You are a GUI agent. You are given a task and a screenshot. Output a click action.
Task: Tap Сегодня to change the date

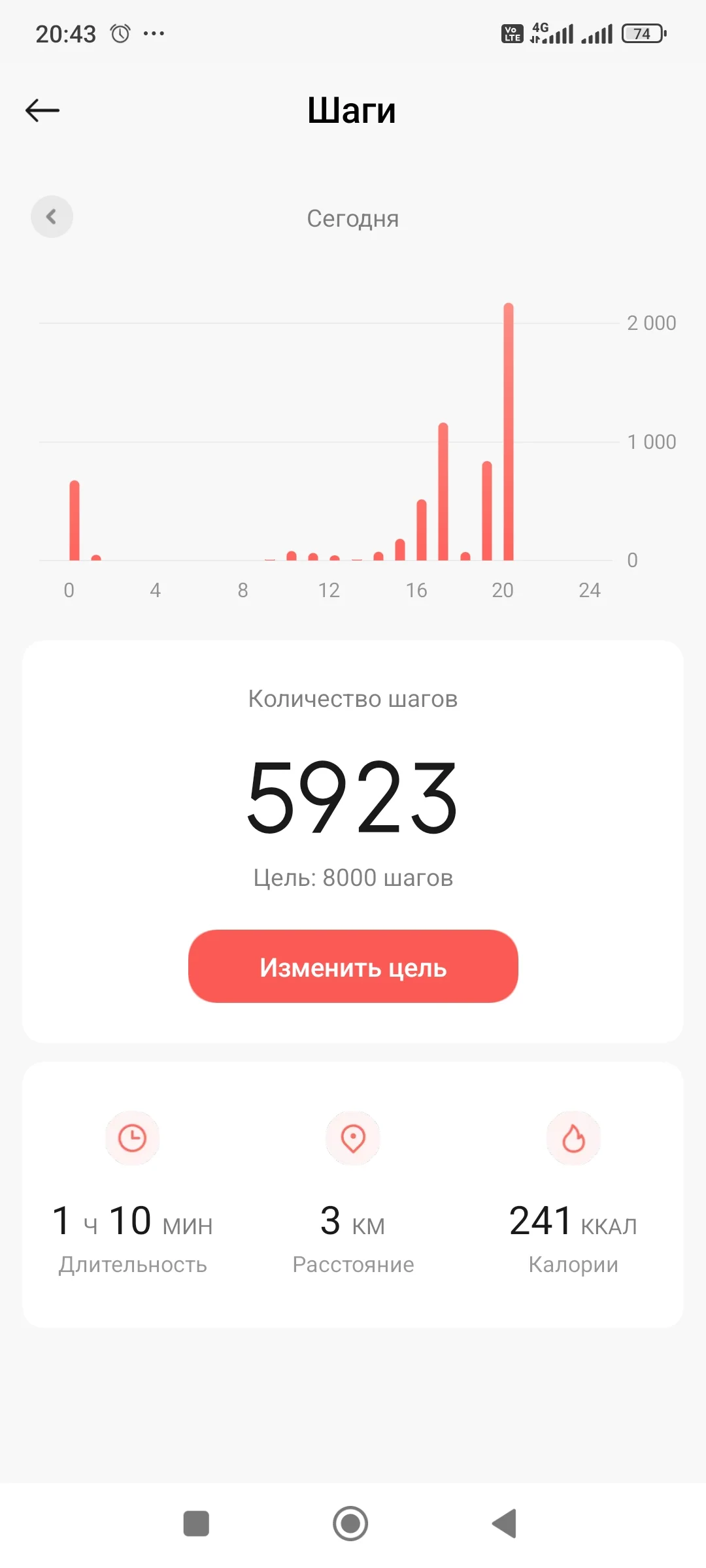pos(353,218)
